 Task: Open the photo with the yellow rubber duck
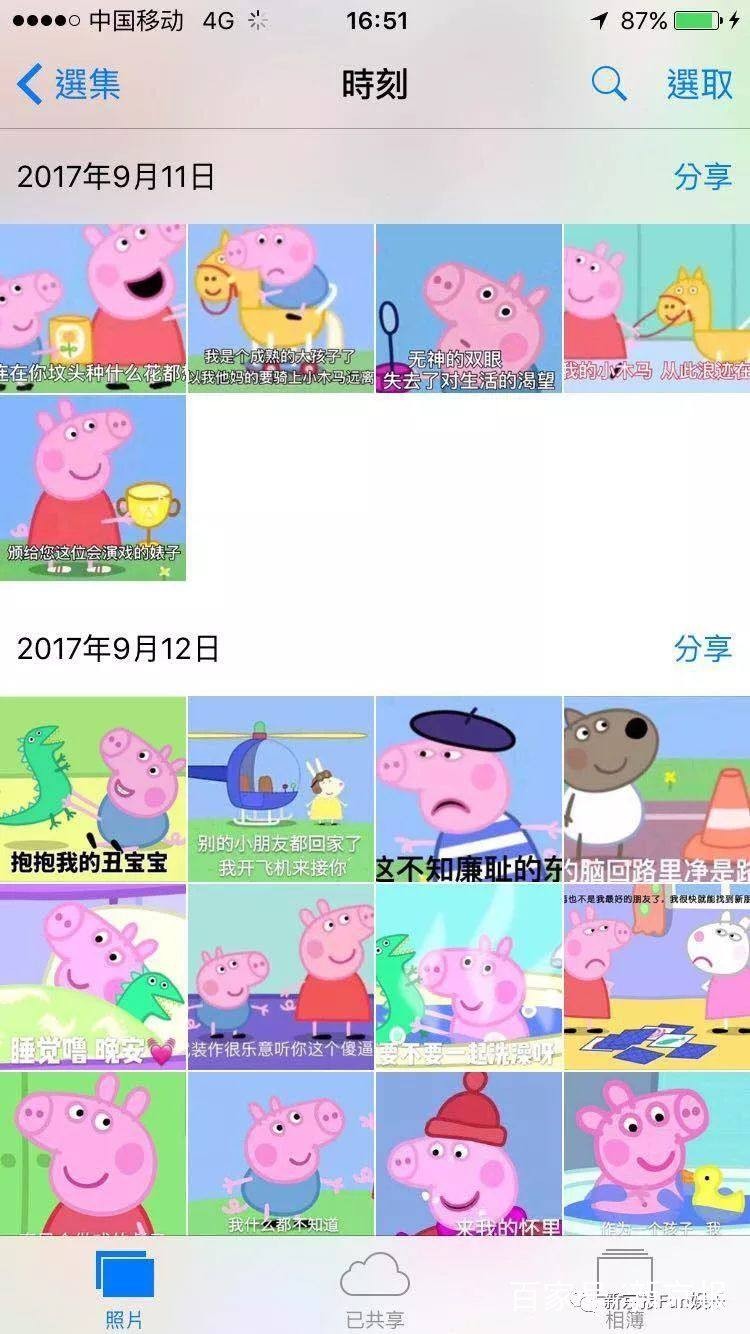[657, 1155]
